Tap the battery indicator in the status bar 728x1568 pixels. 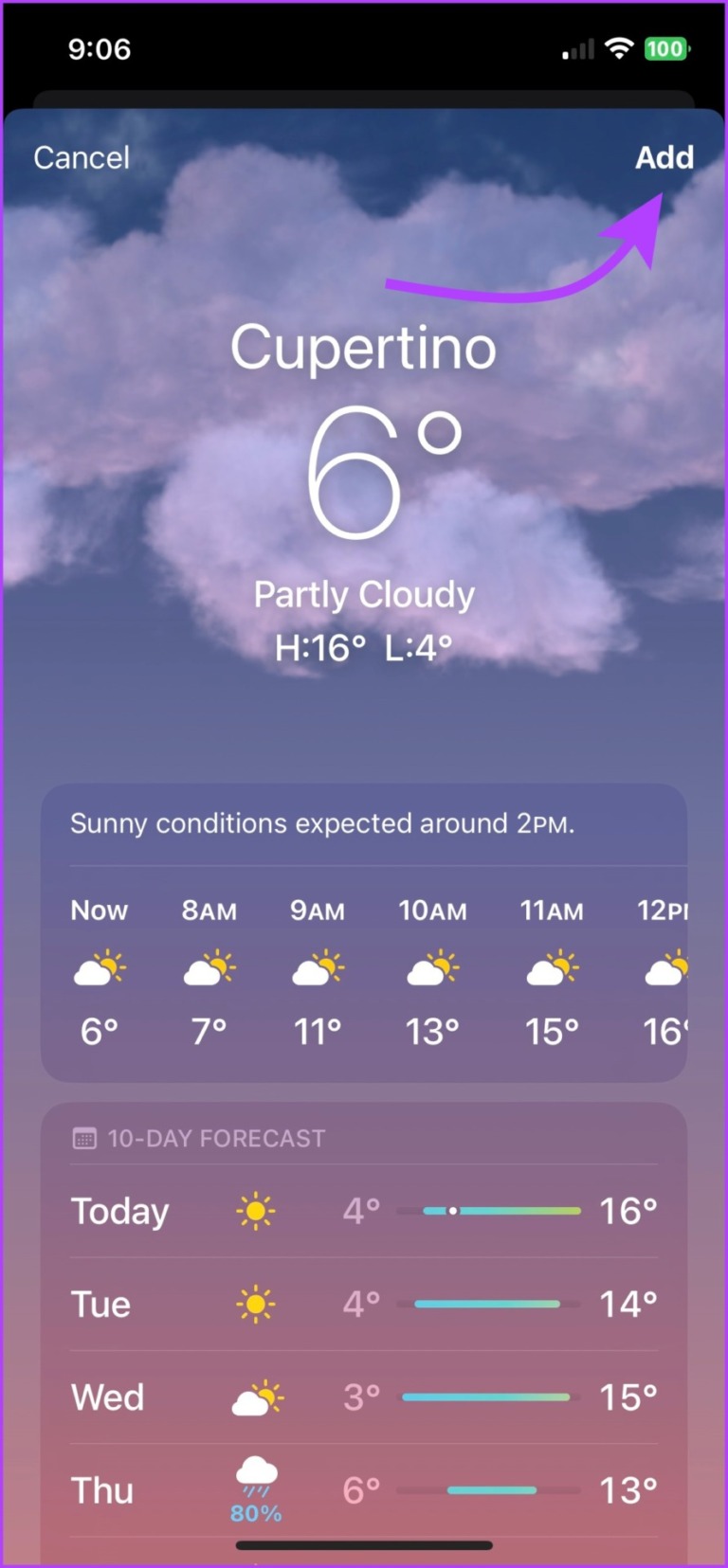point(664,48)
